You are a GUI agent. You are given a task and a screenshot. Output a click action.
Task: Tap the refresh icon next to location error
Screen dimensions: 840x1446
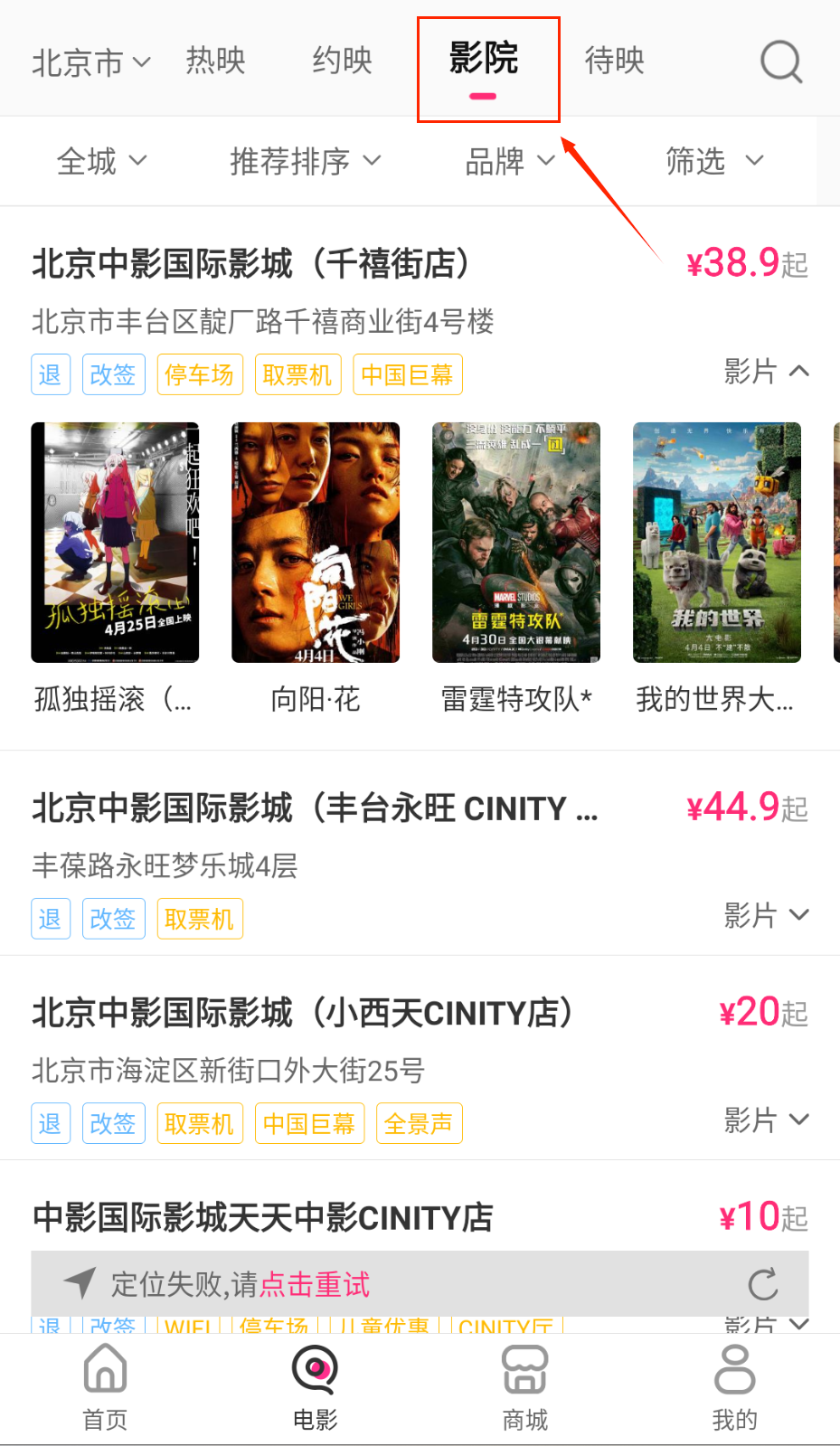click(763, 1284)
